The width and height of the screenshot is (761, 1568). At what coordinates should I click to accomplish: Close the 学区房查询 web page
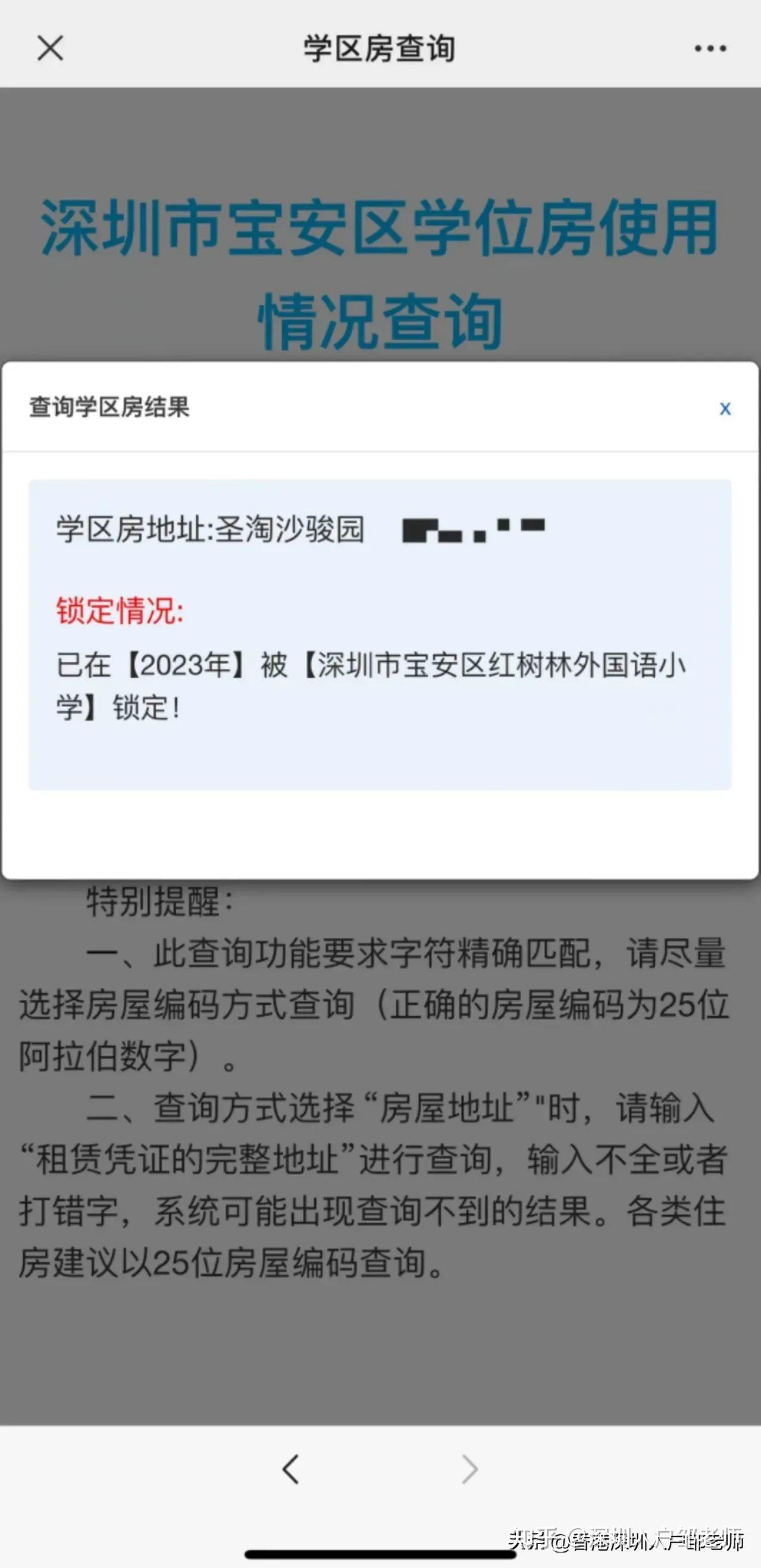point(50,48)
